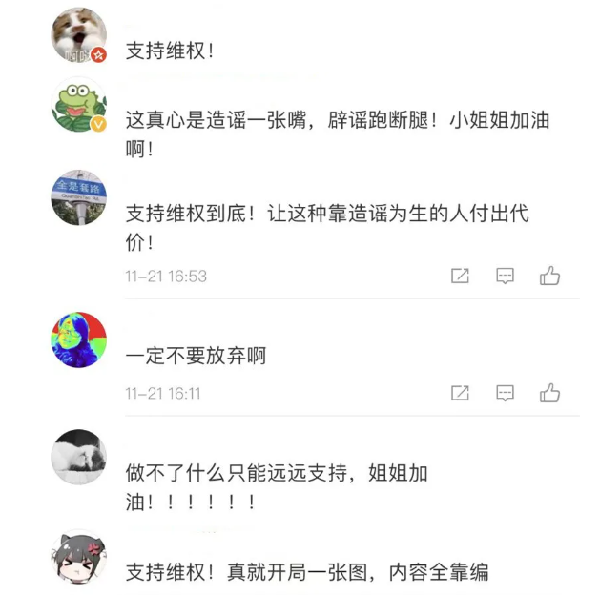Reply to the comment starting "支持维权到底"
Viewport: 600px width, 595px height.
pos(505,276)
